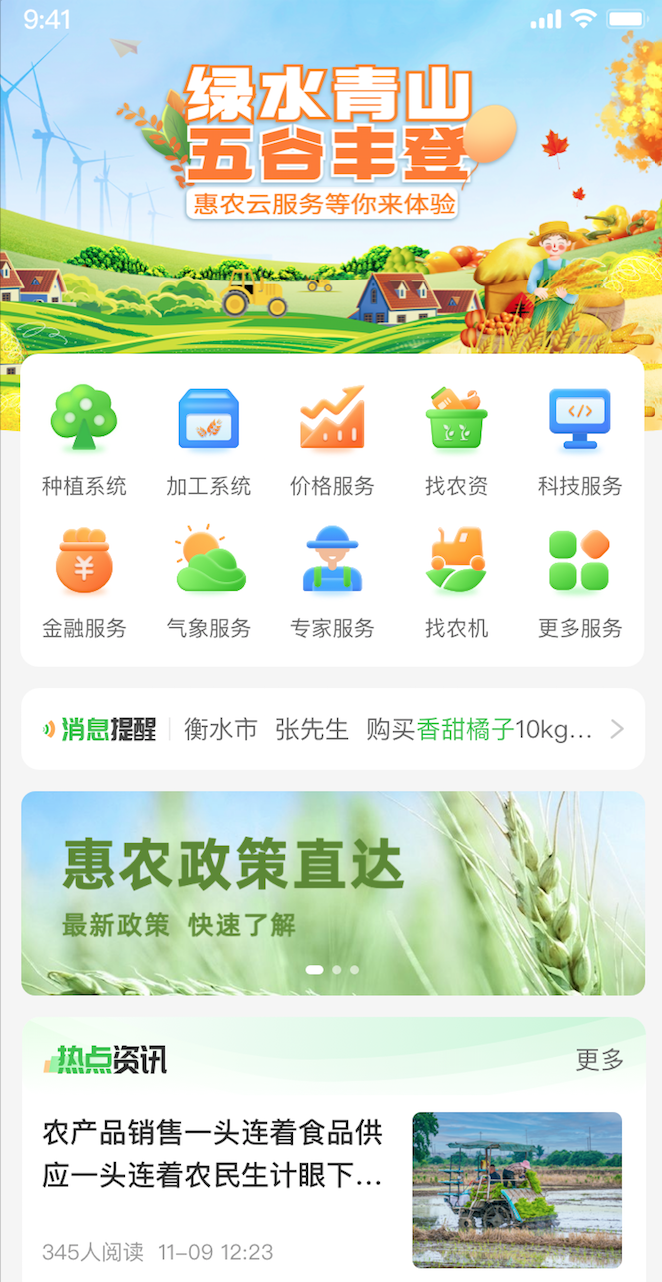This screenshot has height=1282, width=662.
Task: Open the 消息提醒 message notice row
Action: point(332,729)
